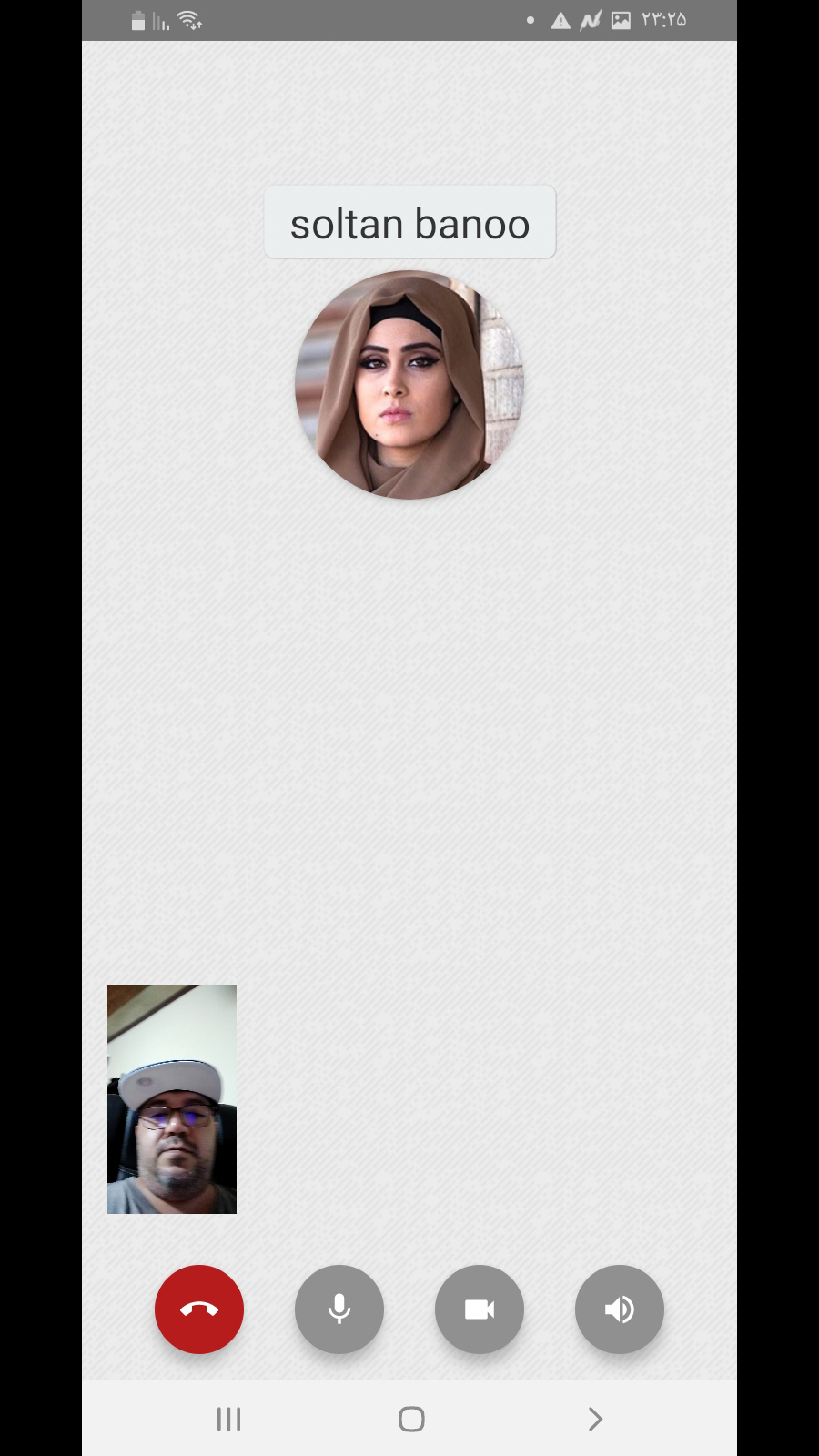The width and height of the screenshot is (819, 1456).
Task: Toggle the speaker output
Action: [620, 1309]
